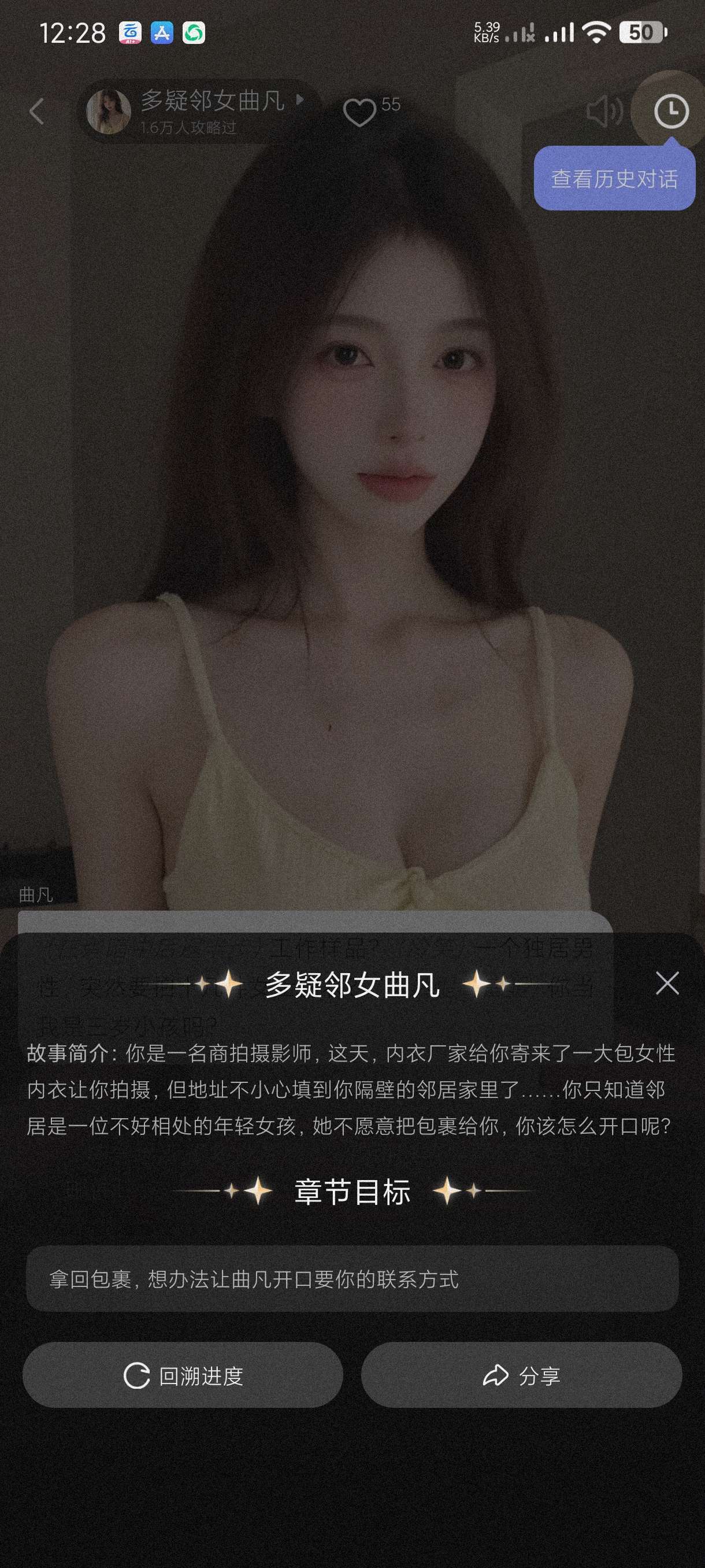Open the history clock icon
The height and width of the screenshot is (1568, 705).
point(671,112)
